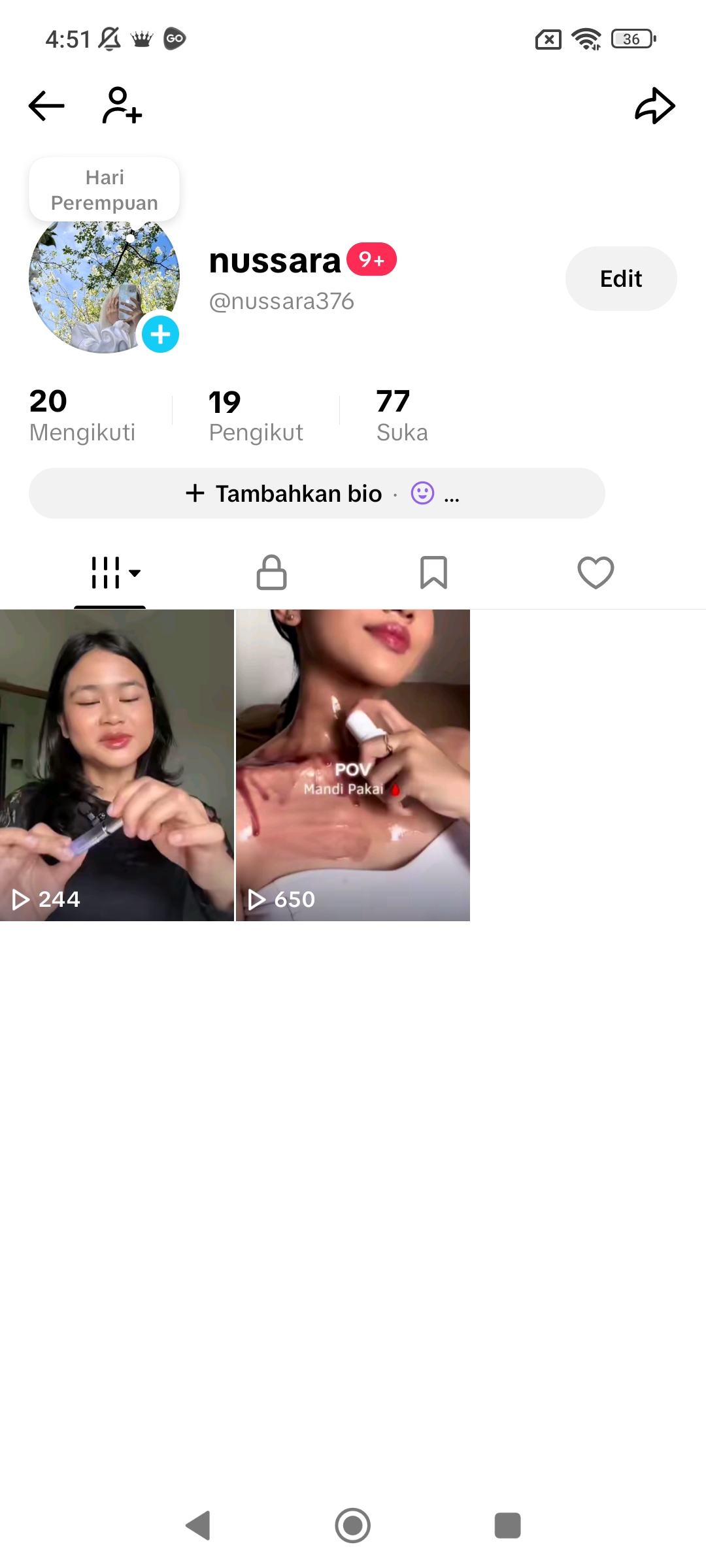This screenshot has height=1568, width=706.
Task: Play the POV Mandi Pakai video
Action: point(353,765)
